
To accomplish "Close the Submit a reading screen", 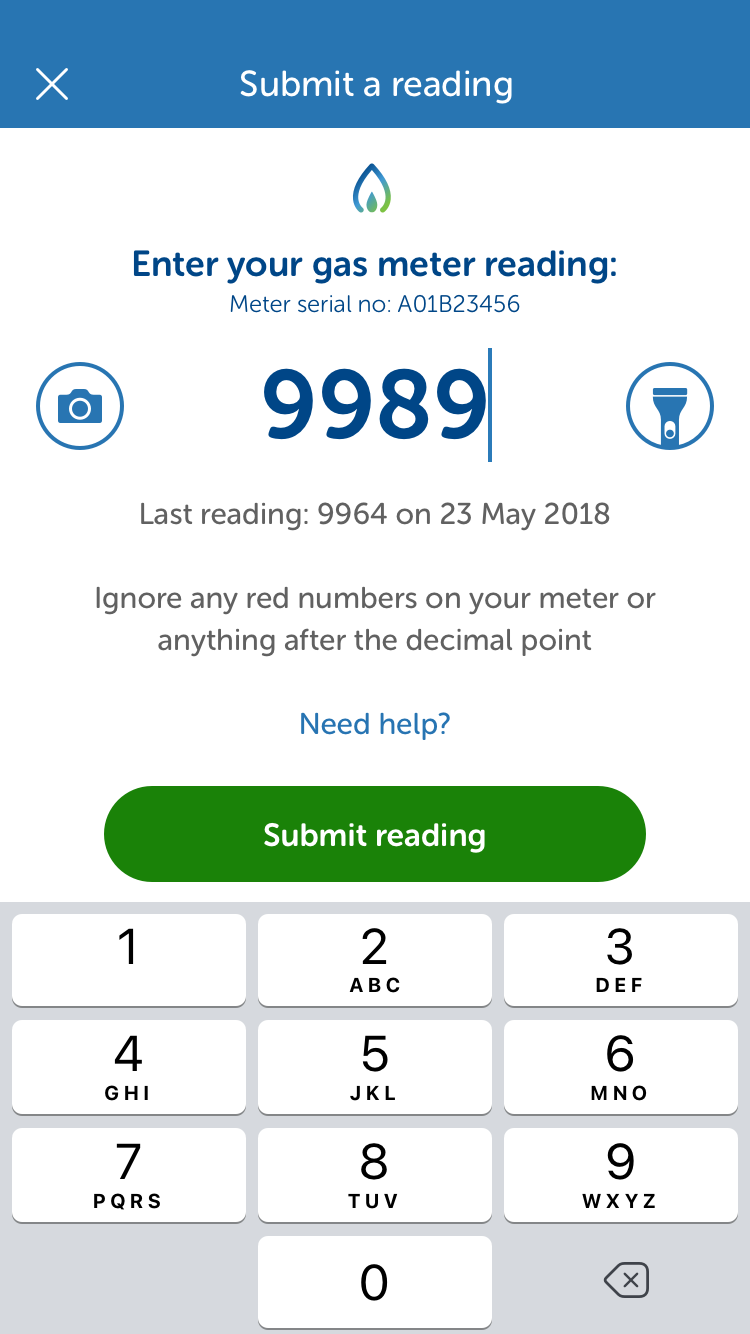I will tap(52, 85).
